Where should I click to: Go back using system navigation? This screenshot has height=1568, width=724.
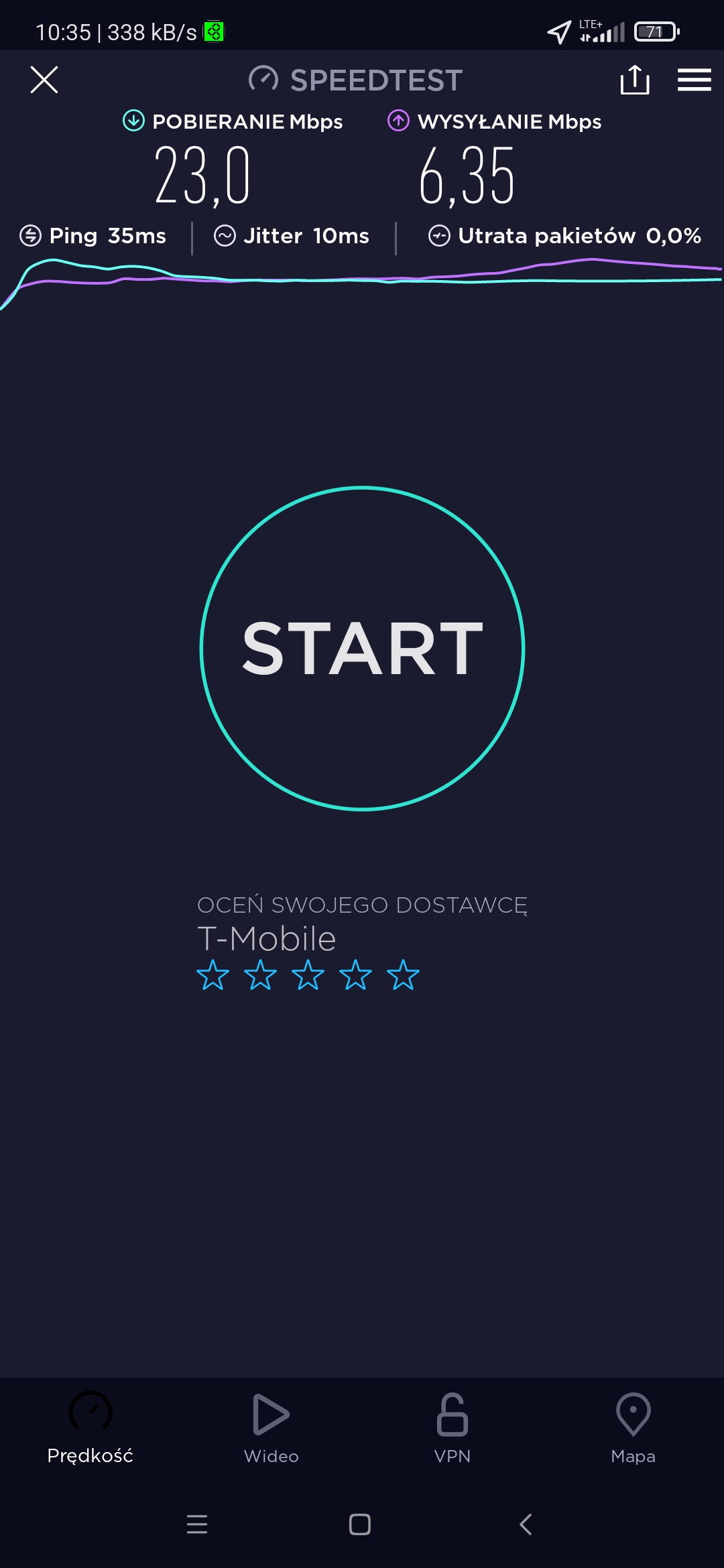point(526,1524)
